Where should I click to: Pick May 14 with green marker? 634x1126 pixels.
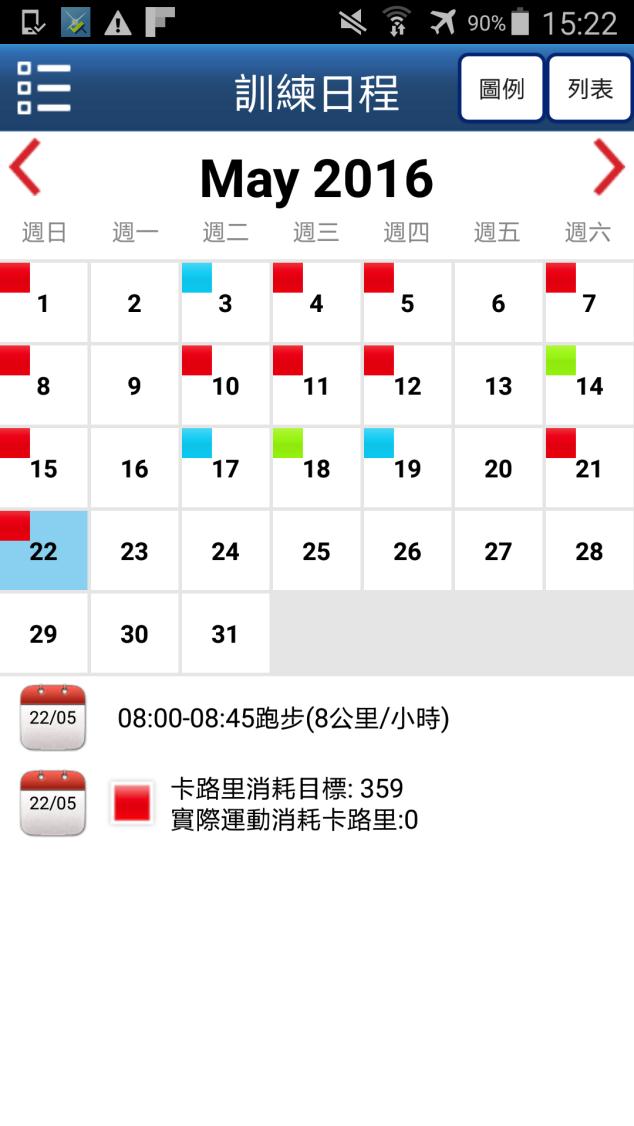pyautogui.click(x=589, y=386)
